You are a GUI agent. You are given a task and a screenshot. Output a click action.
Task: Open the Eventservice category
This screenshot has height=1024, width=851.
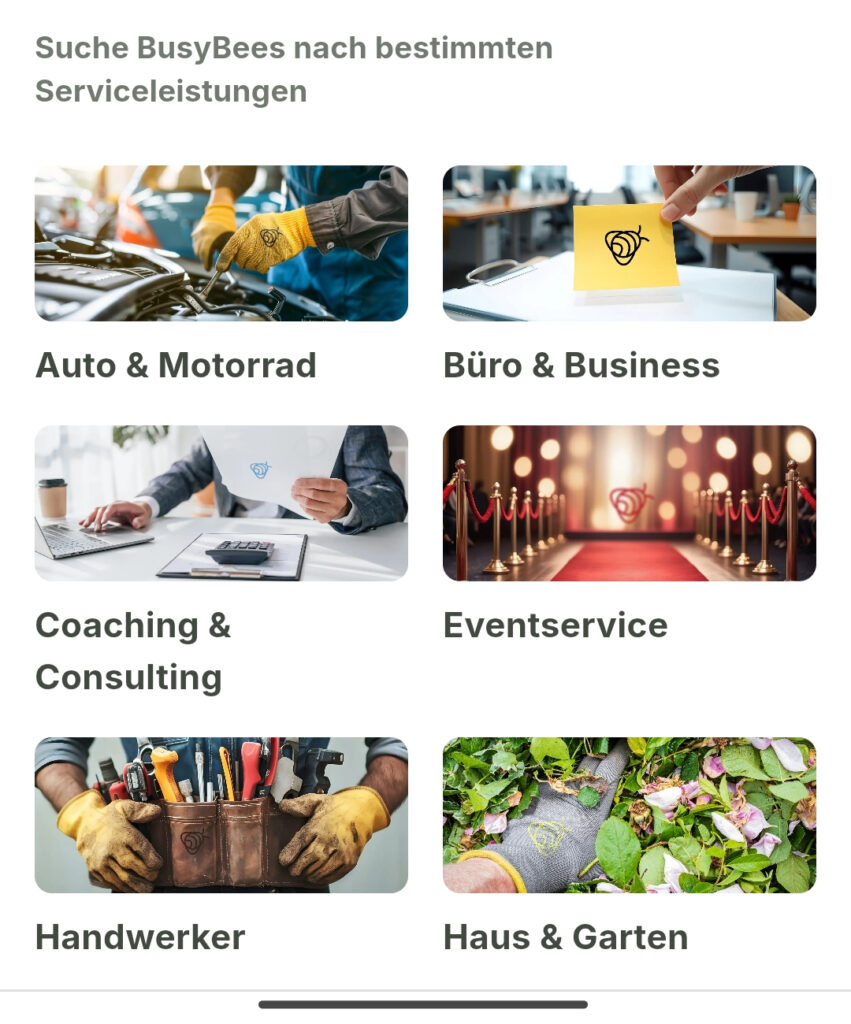[629, 503]
